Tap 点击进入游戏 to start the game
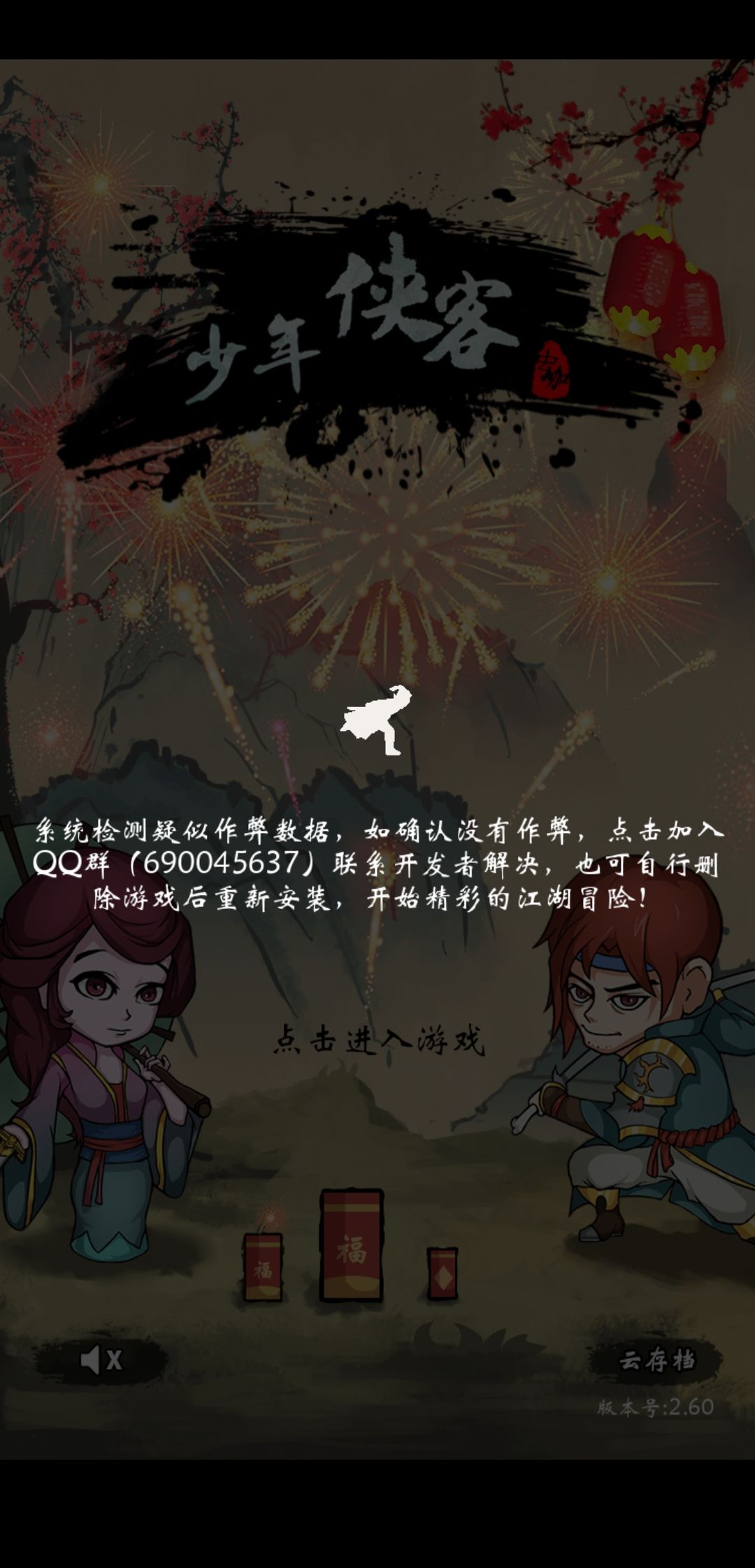755x1568 pixels. click(x=378, y=1040)
